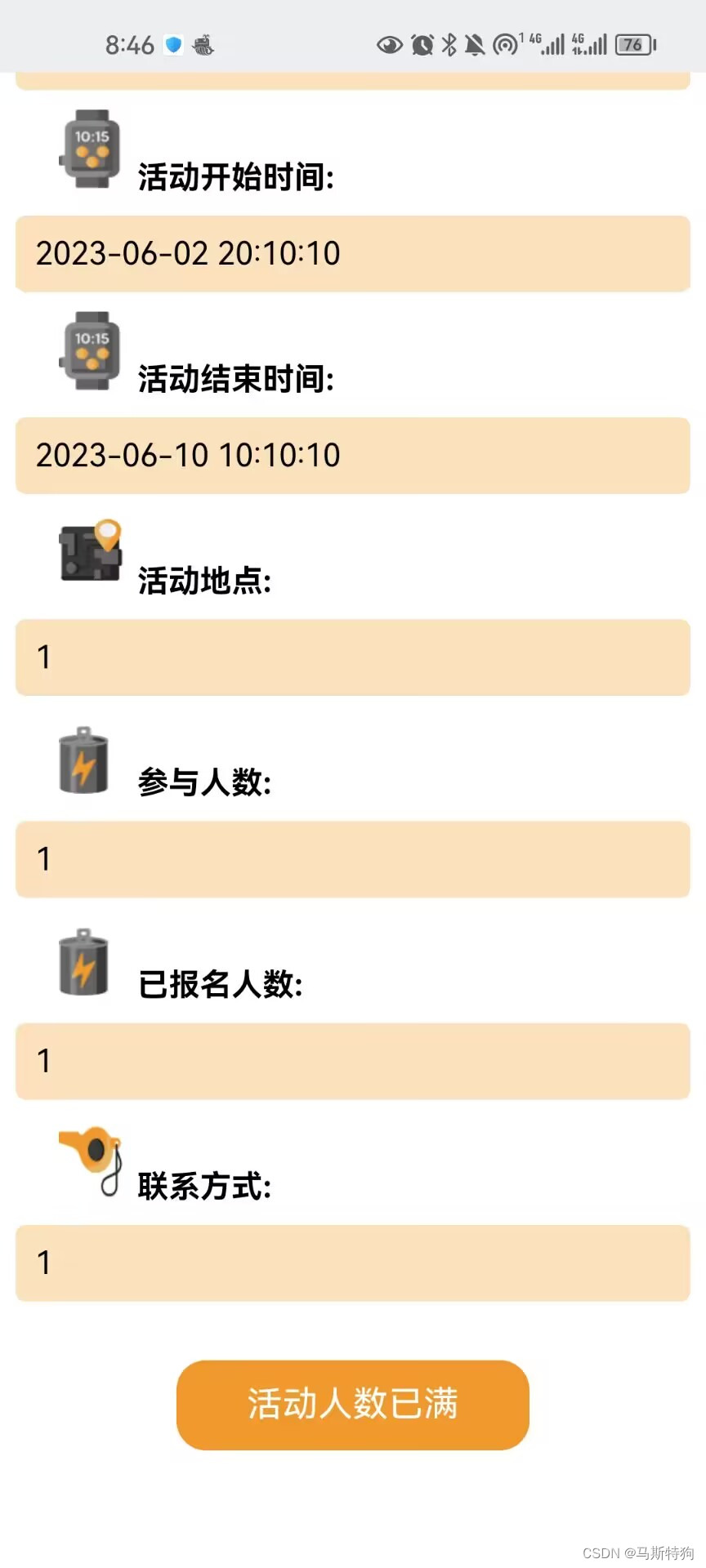
Task: Click the blue shield icon next to the clock
Action: [x=172, y=45]
